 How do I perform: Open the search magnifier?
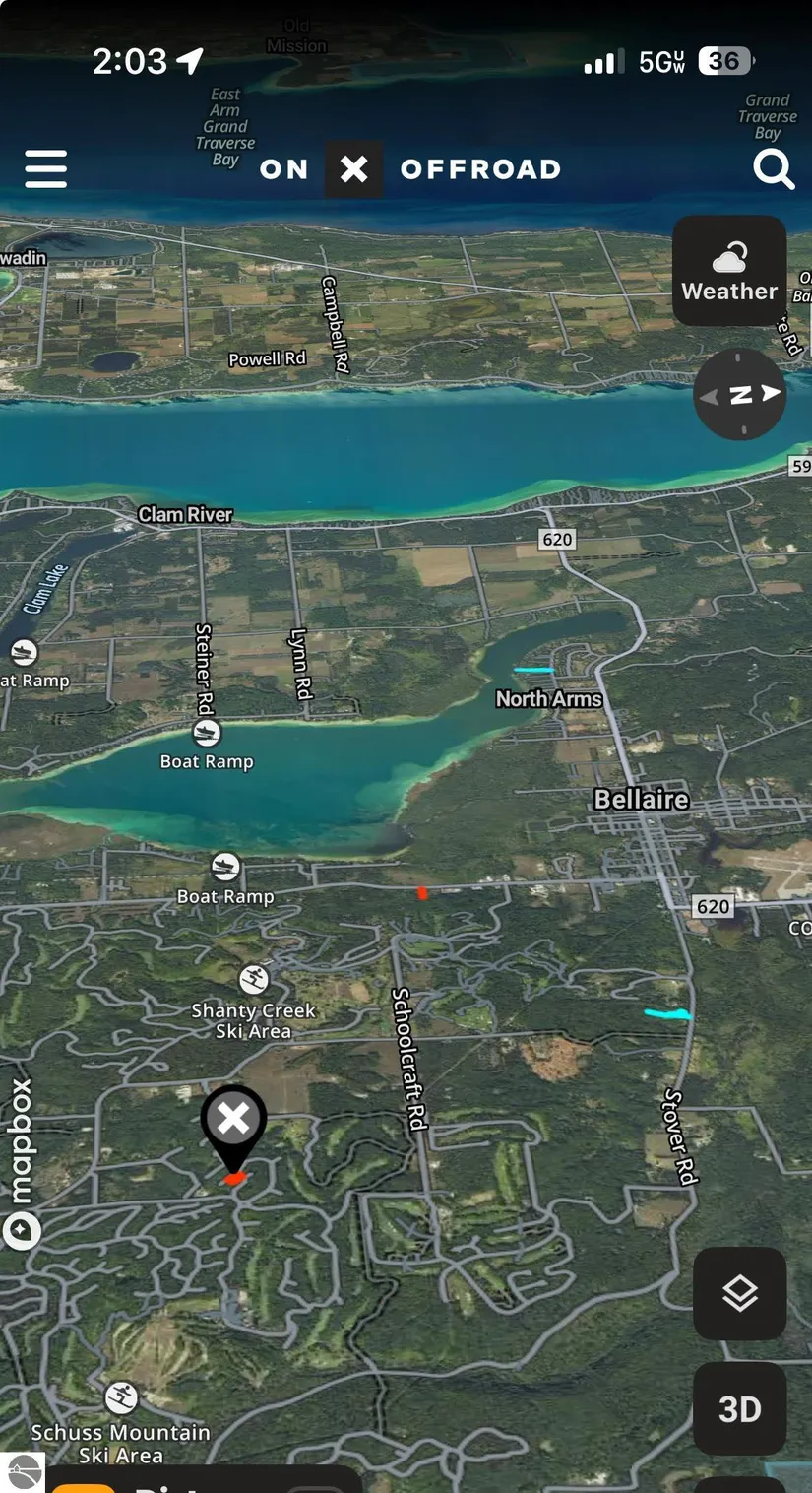(x=774, y=169)
